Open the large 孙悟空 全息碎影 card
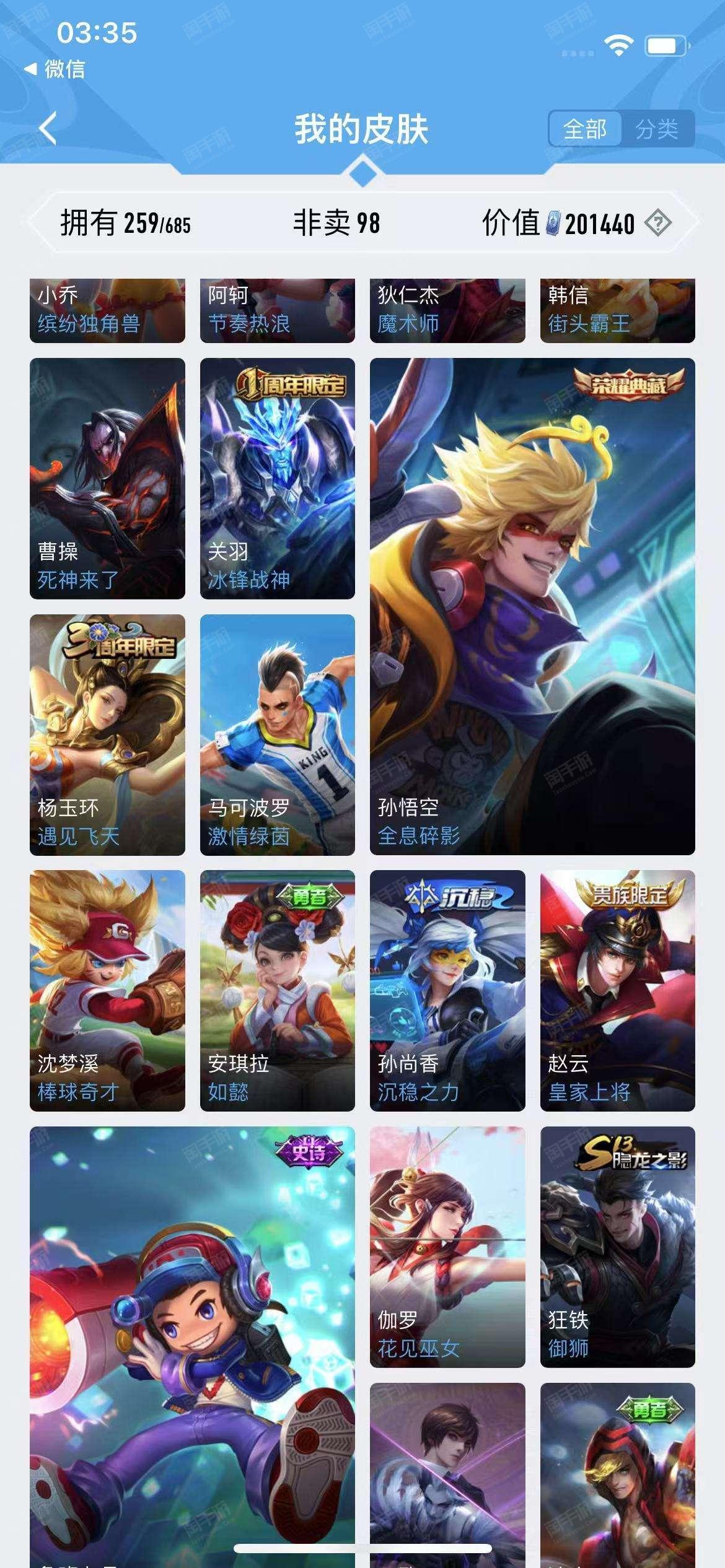 [532, 606]
